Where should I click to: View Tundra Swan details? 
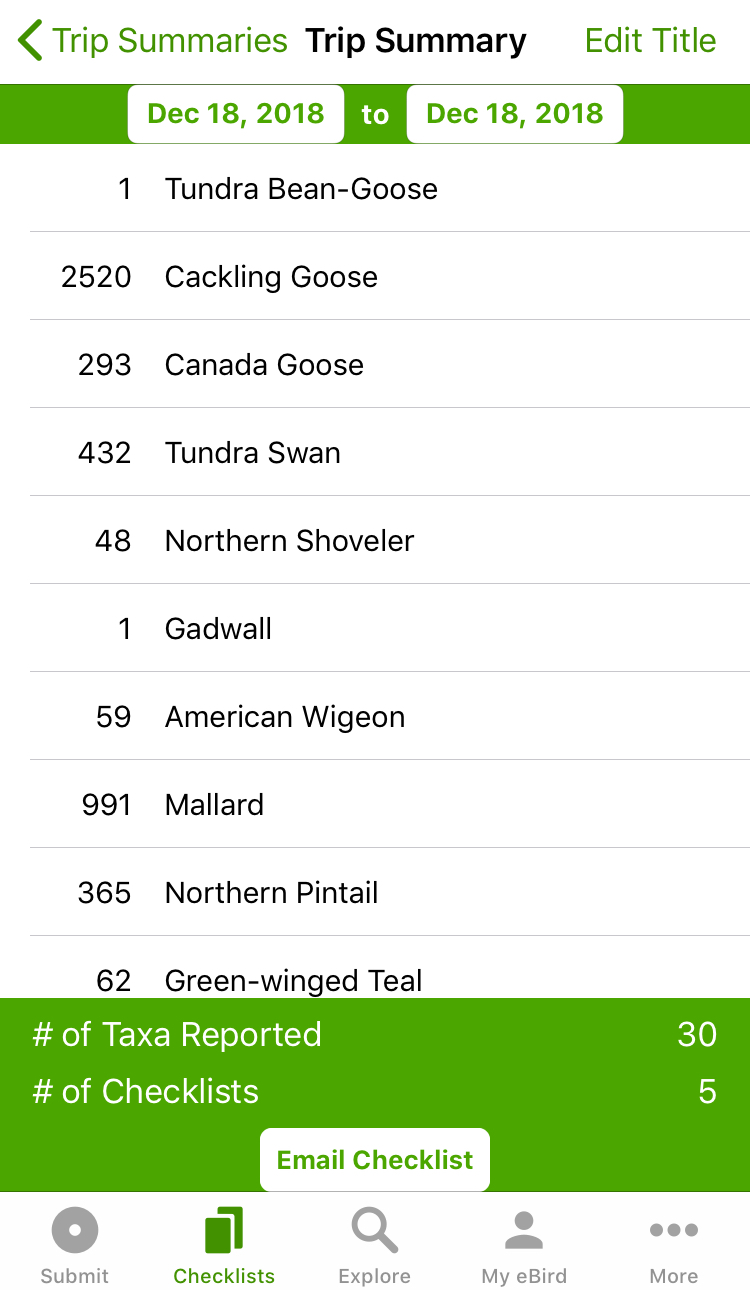click(x=375, y=452)
